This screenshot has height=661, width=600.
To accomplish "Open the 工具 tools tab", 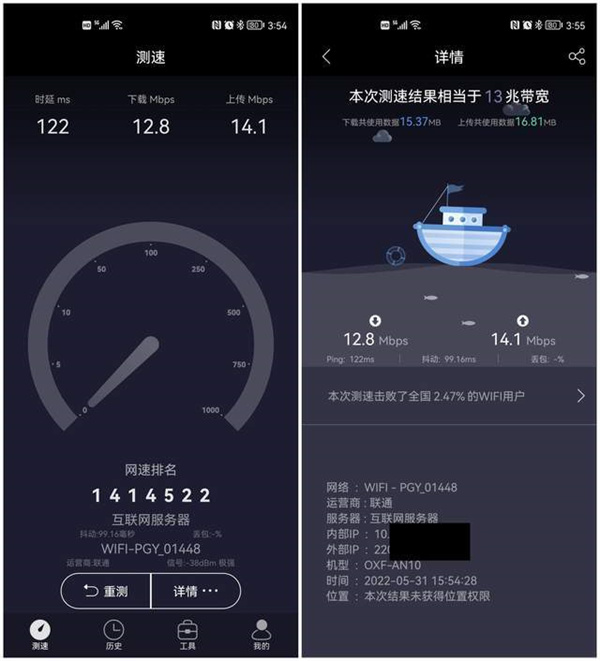I will tap(187, 635).
